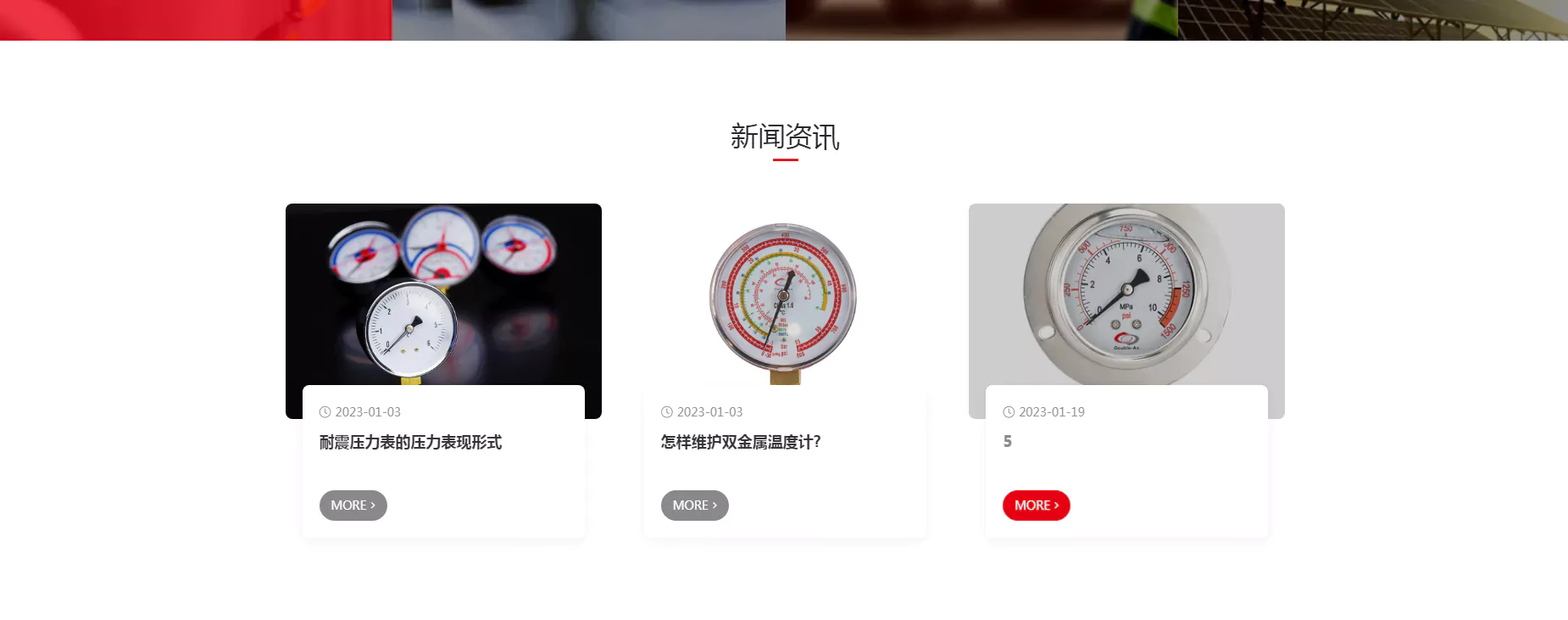Screen dimensions: 1568x620
Task: Open the 耐震压力表的压力表现形式 MORE button
Action: [353, 505]
